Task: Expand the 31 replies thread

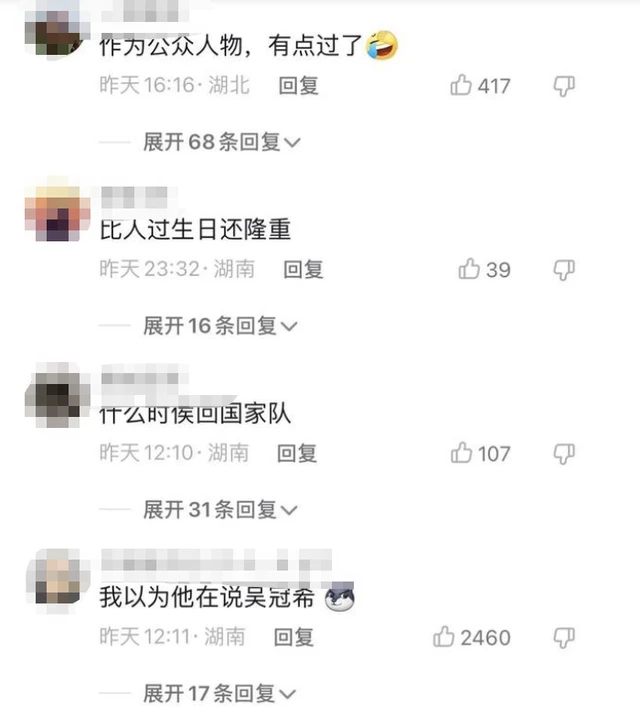Action: pos(221,510)
